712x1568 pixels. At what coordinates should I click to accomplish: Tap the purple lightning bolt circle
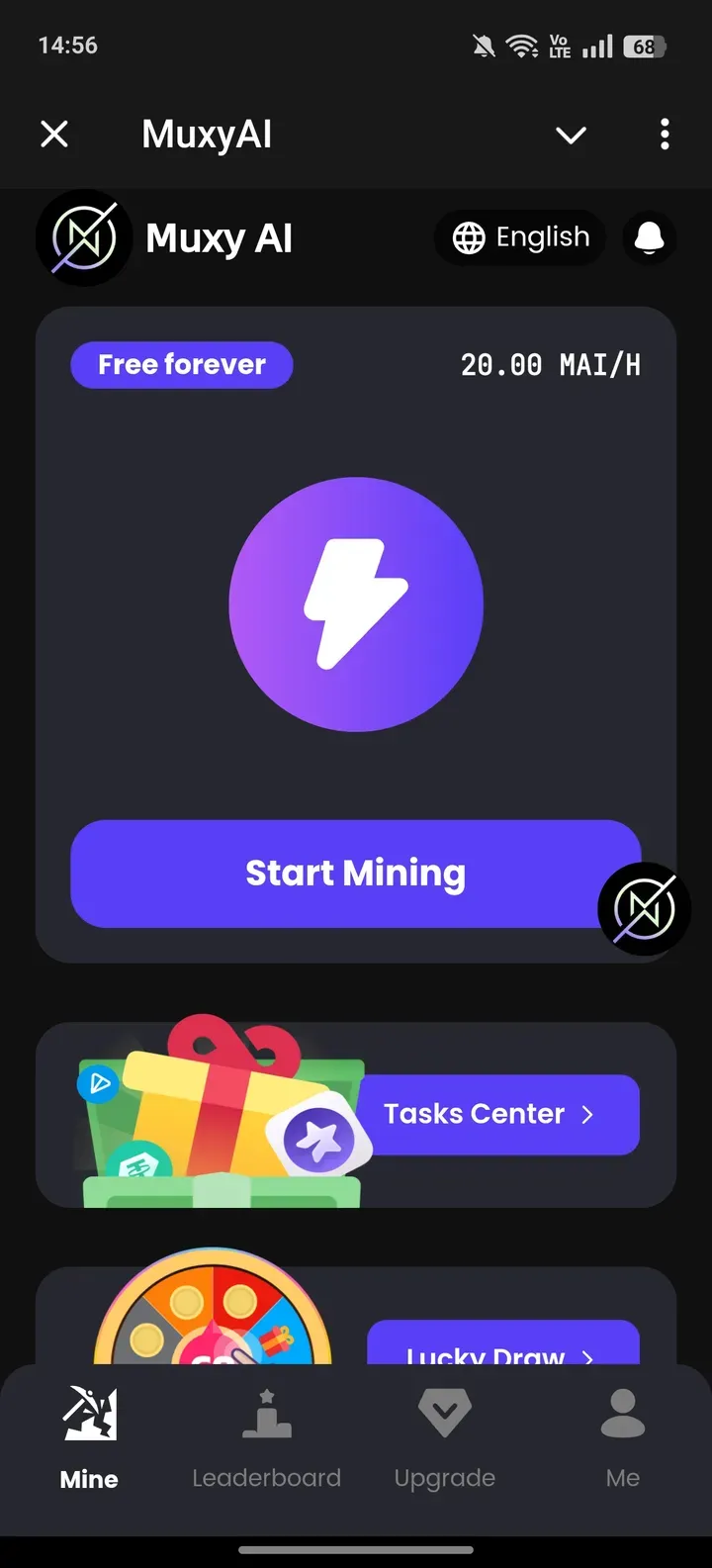point(356,603)
